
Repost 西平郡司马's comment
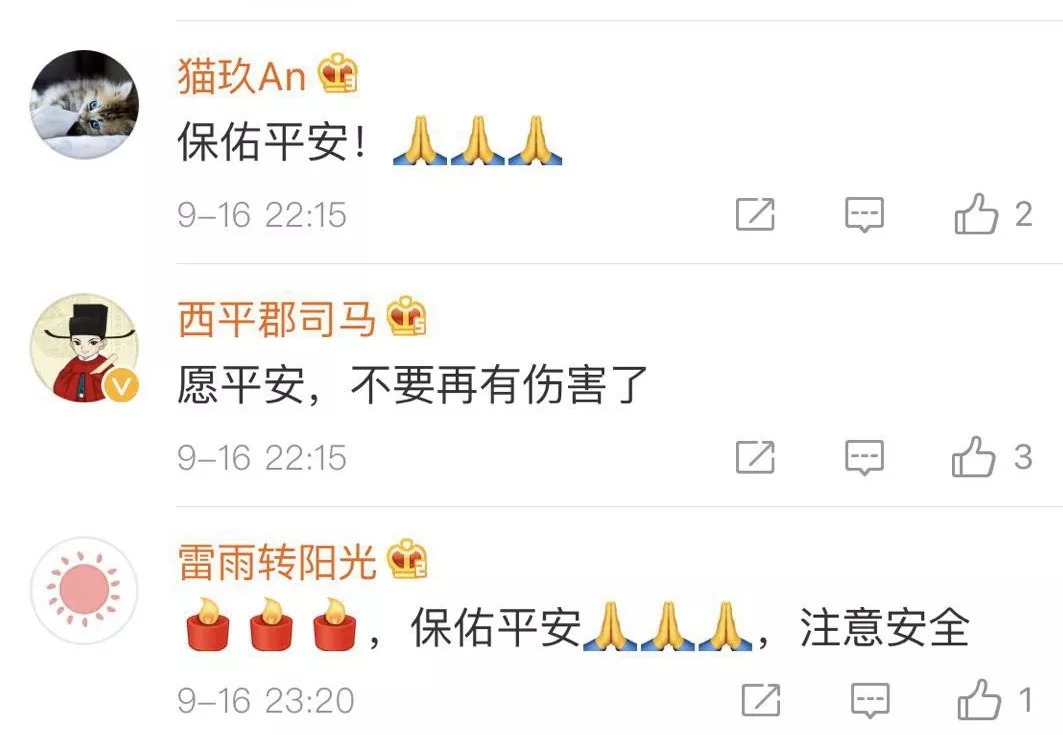[x=755, y=457]
